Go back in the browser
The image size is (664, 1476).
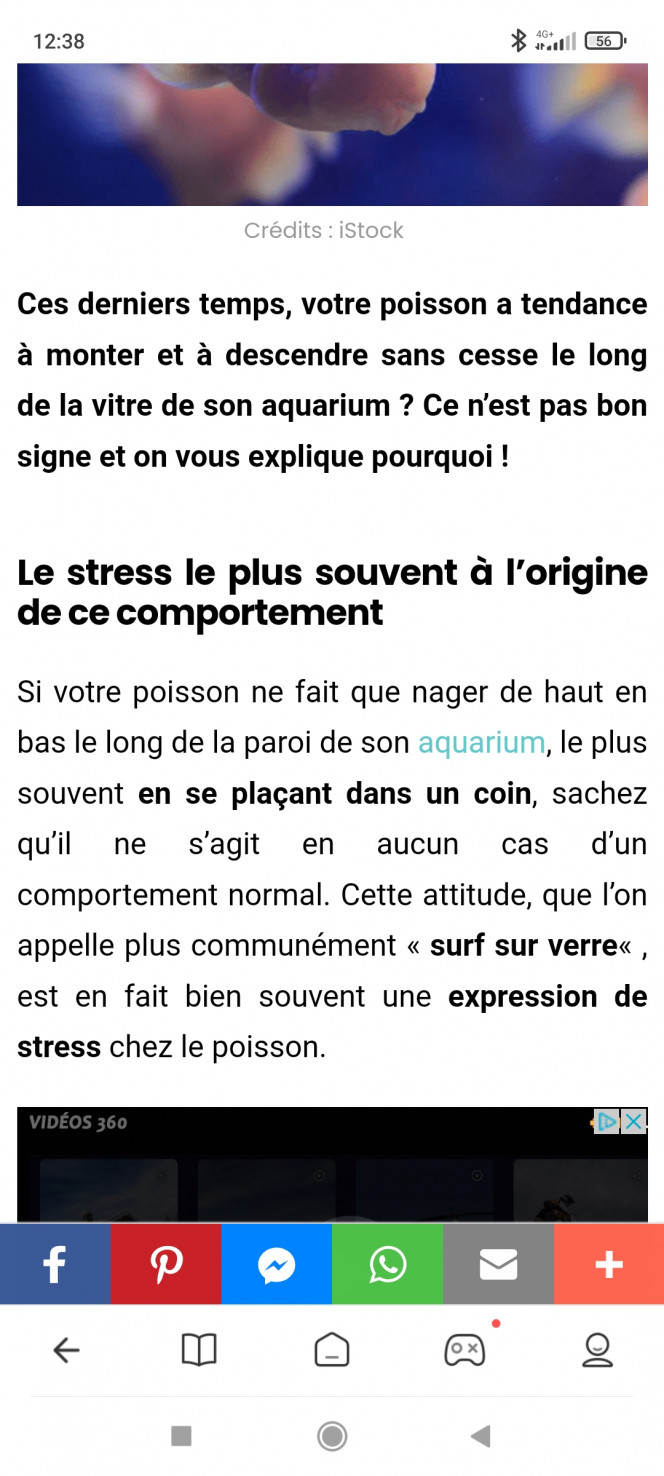click(x=66, y=1351)
